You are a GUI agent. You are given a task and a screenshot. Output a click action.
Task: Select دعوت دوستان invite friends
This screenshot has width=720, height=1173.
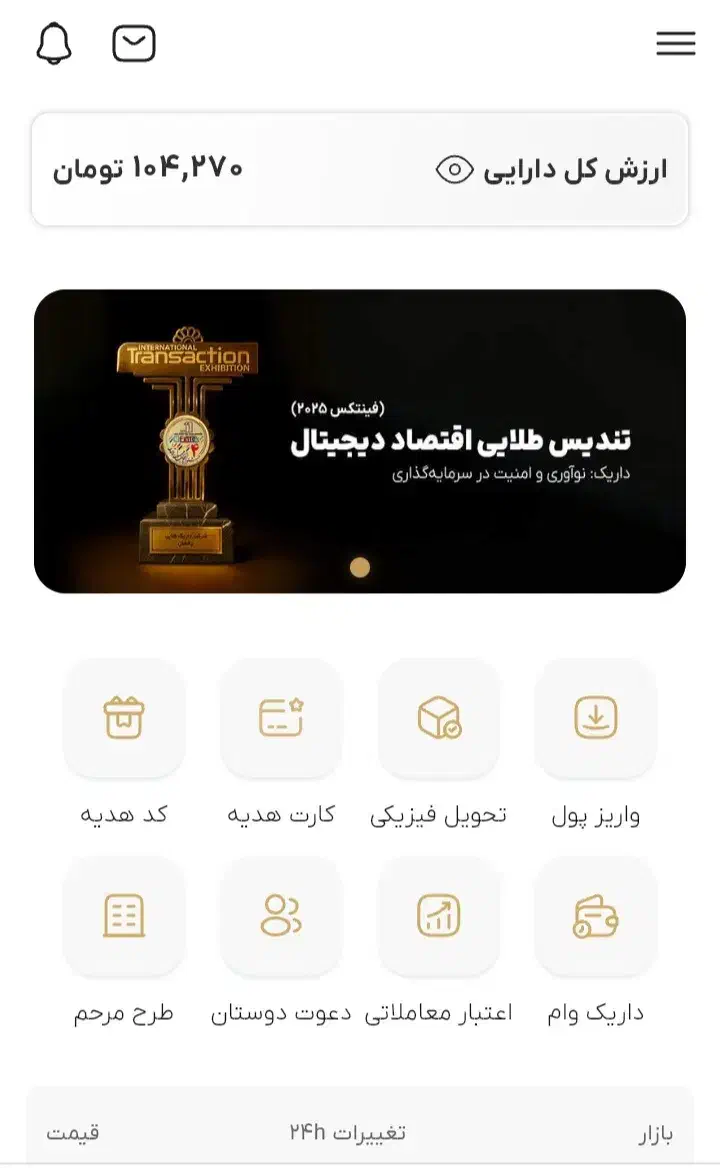[x=281, y=915]
